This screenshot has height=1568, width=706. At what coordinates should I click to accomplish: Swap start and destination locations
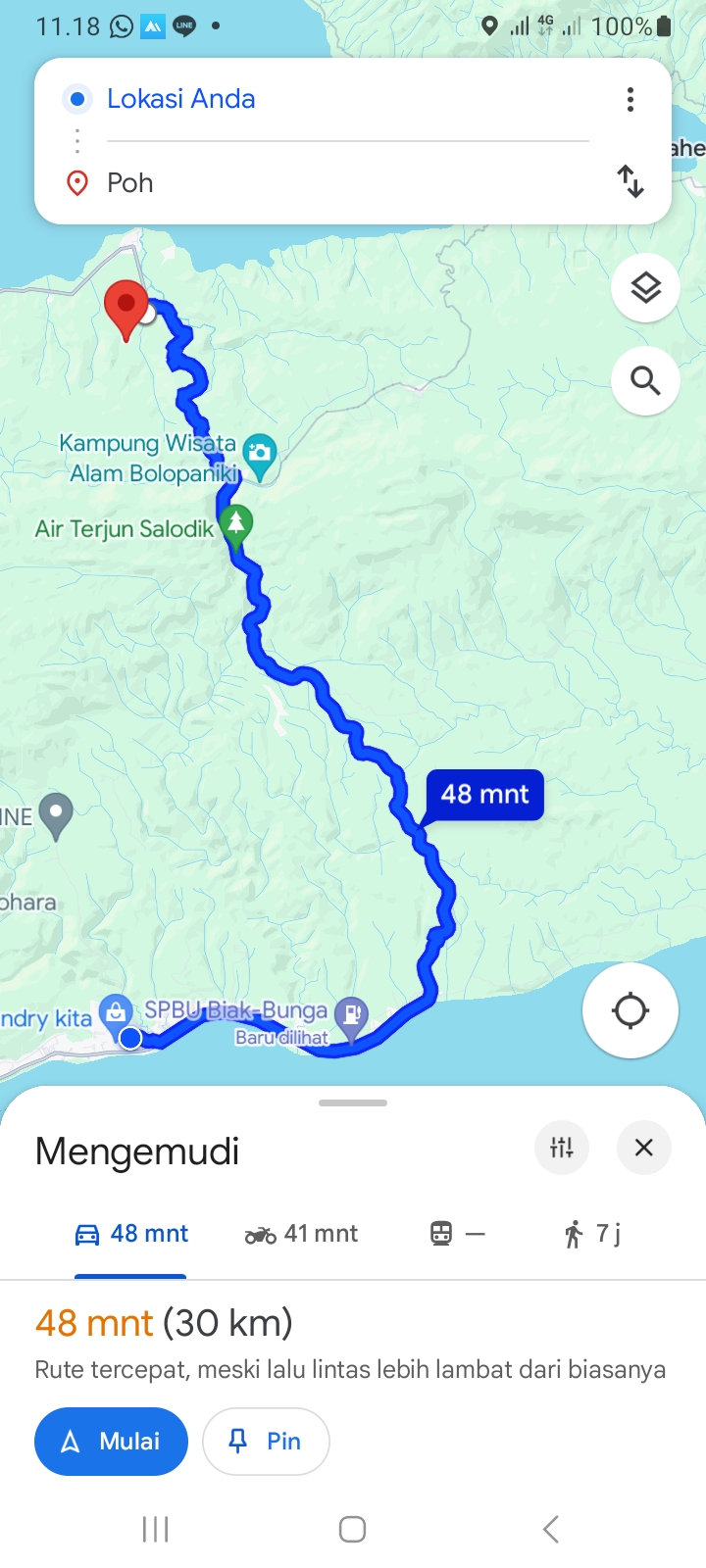click(630, 181)
